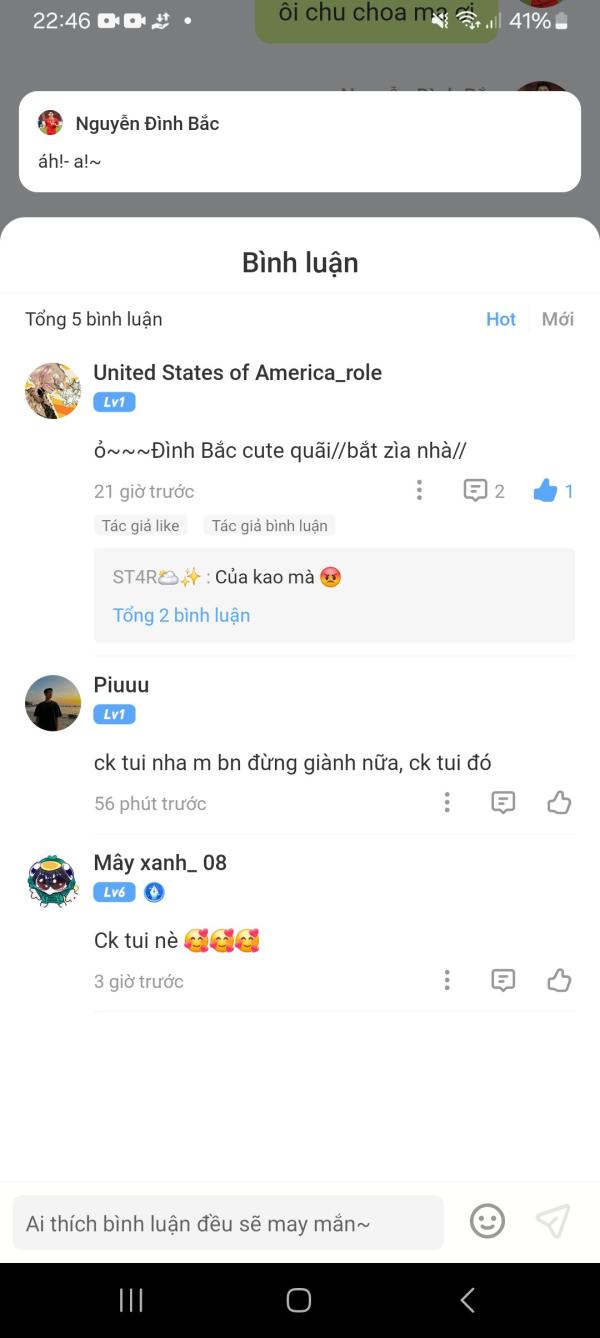
Task: Reply to United States of America_role's comment
Action: (476, 490)
